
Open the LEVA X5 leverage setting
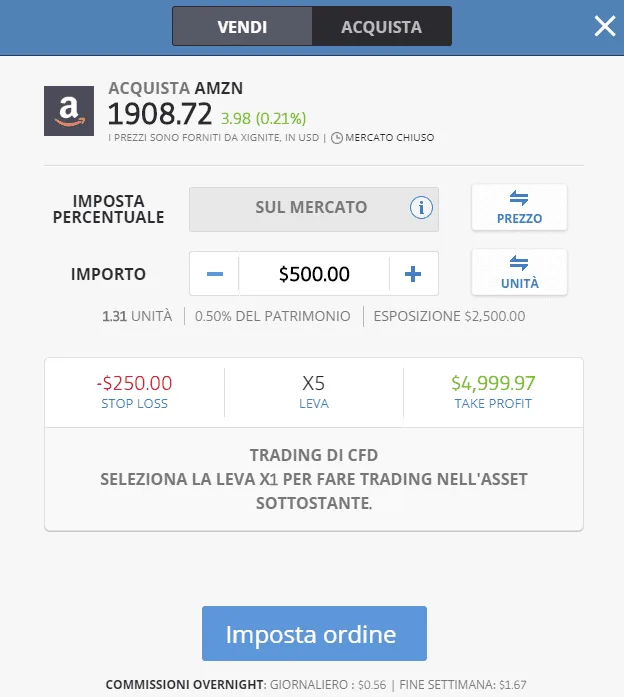[x=314, y=392]
